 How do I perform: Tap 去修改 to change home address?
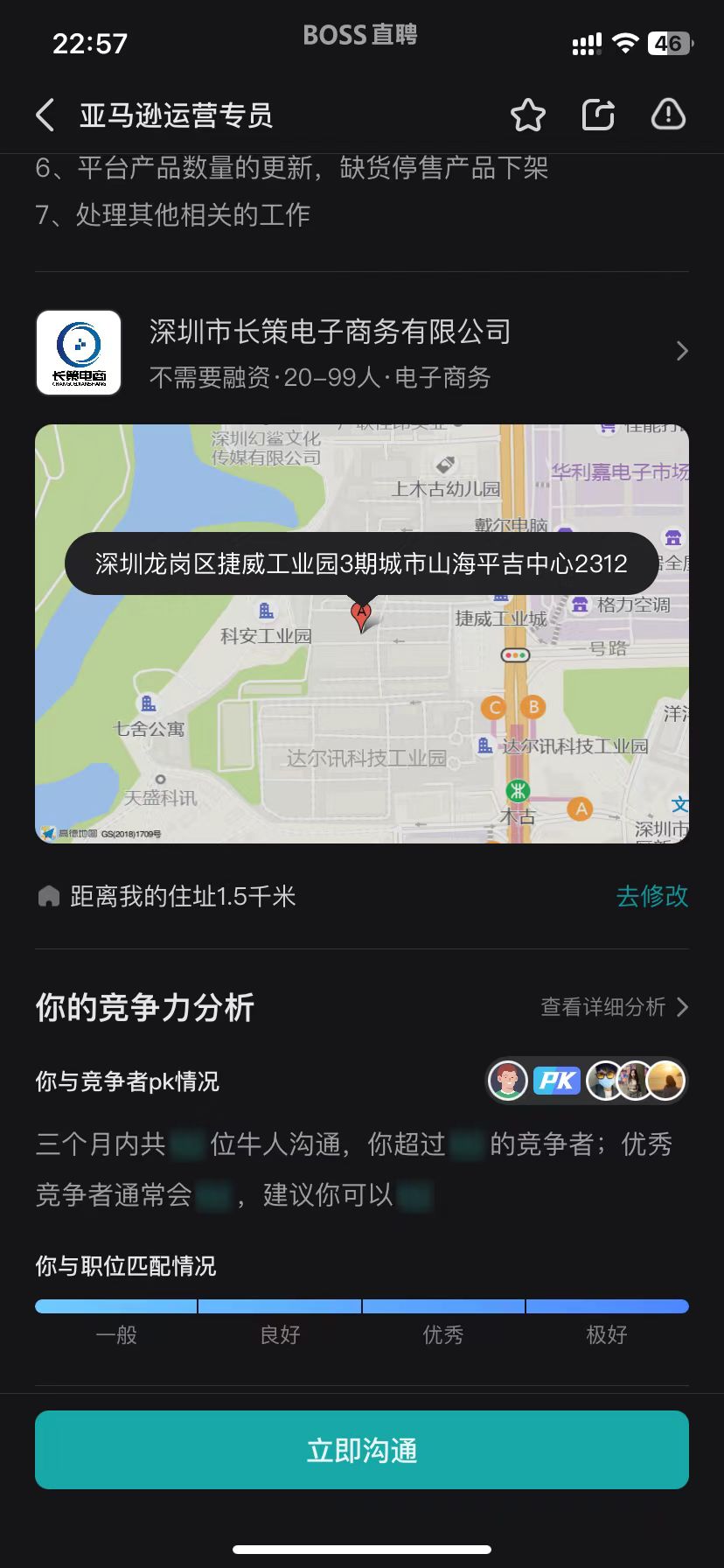pyautogui.click(x=651, y=896)
